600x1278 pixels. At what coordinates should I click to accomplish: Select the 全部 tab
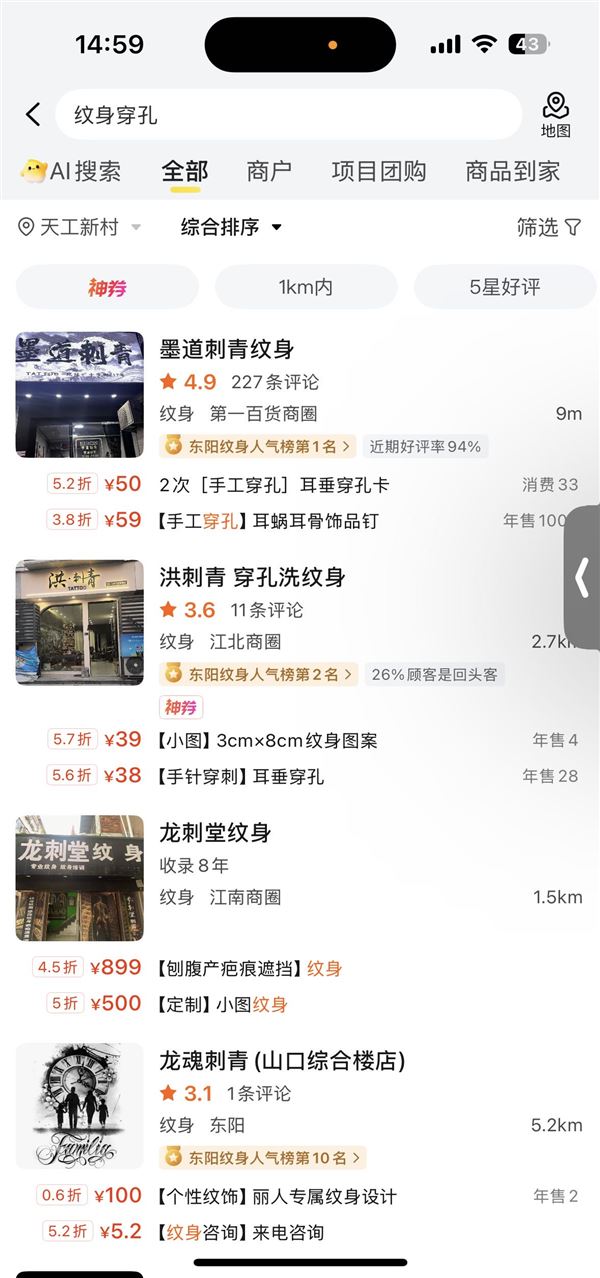coord(185,171)
